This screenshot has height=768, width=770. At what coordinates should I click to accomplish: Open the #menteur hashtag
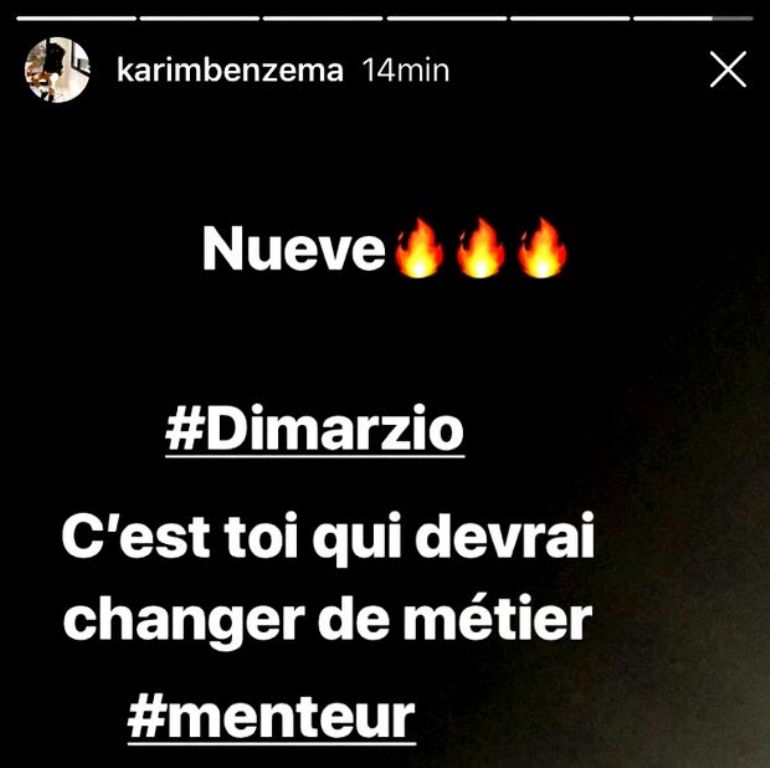[272, 716]
